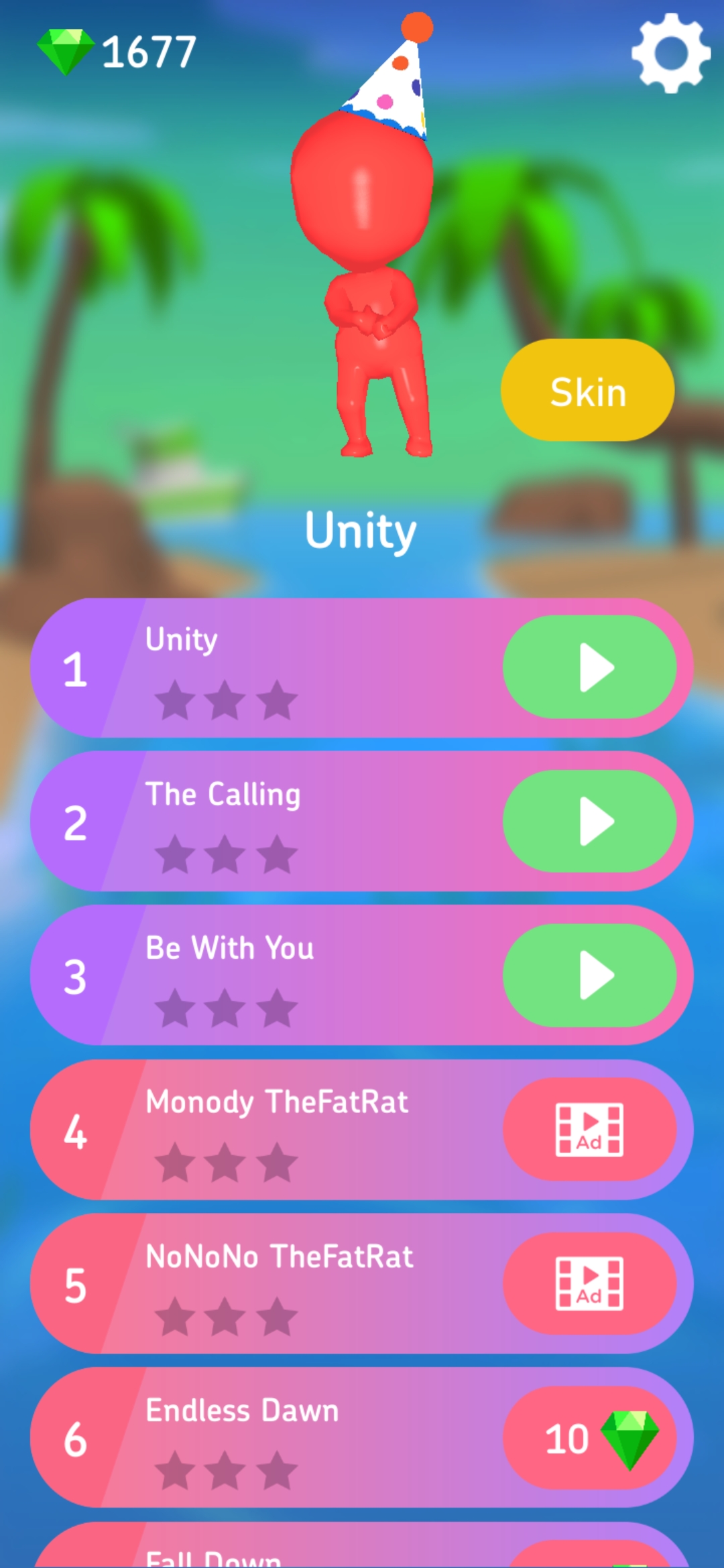
Task: Watch ad to unlock Monody TheFatRat
Action: pyautogui.click(x=590, y=1130)
